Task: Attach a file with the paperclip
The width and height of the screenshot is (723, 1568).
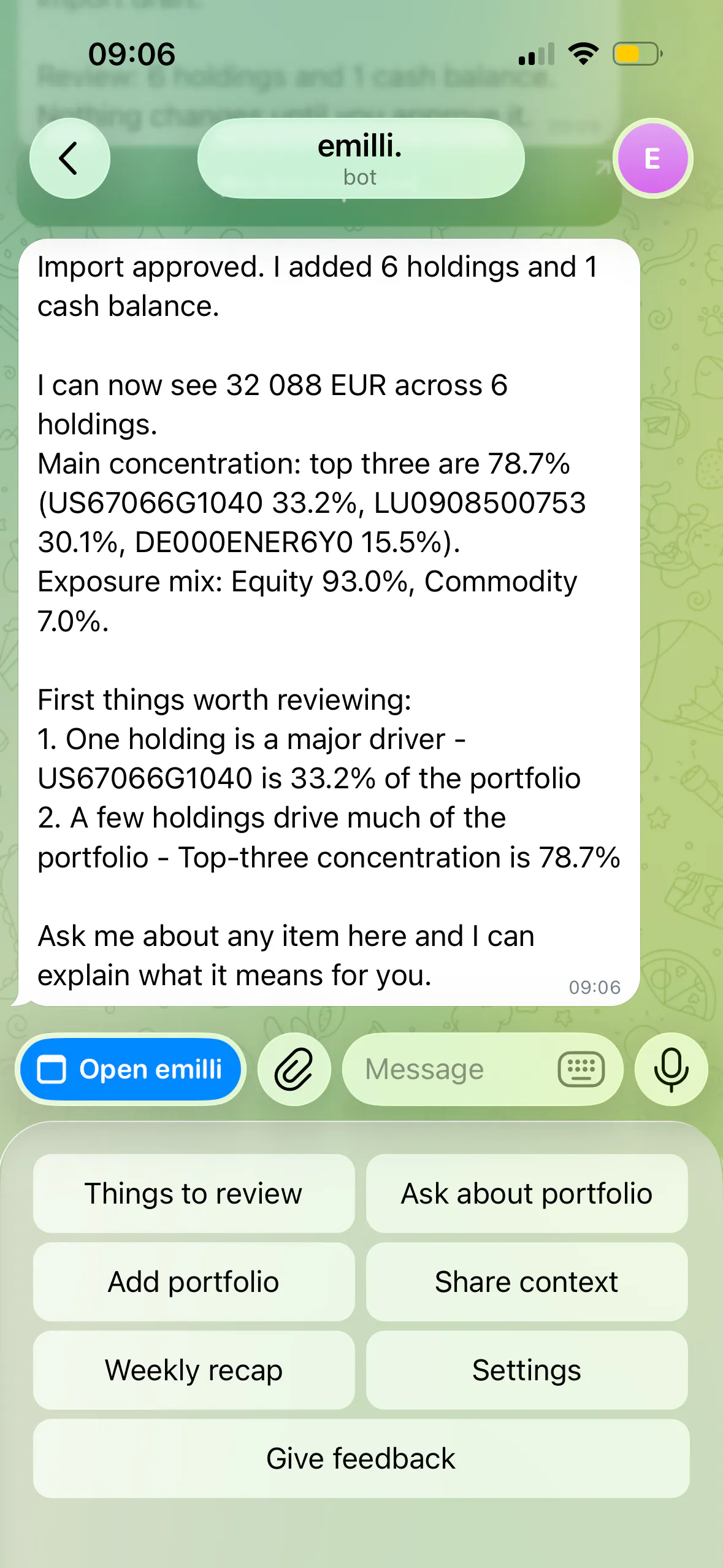Action: pyautogui.click(x=294, y=1069)
